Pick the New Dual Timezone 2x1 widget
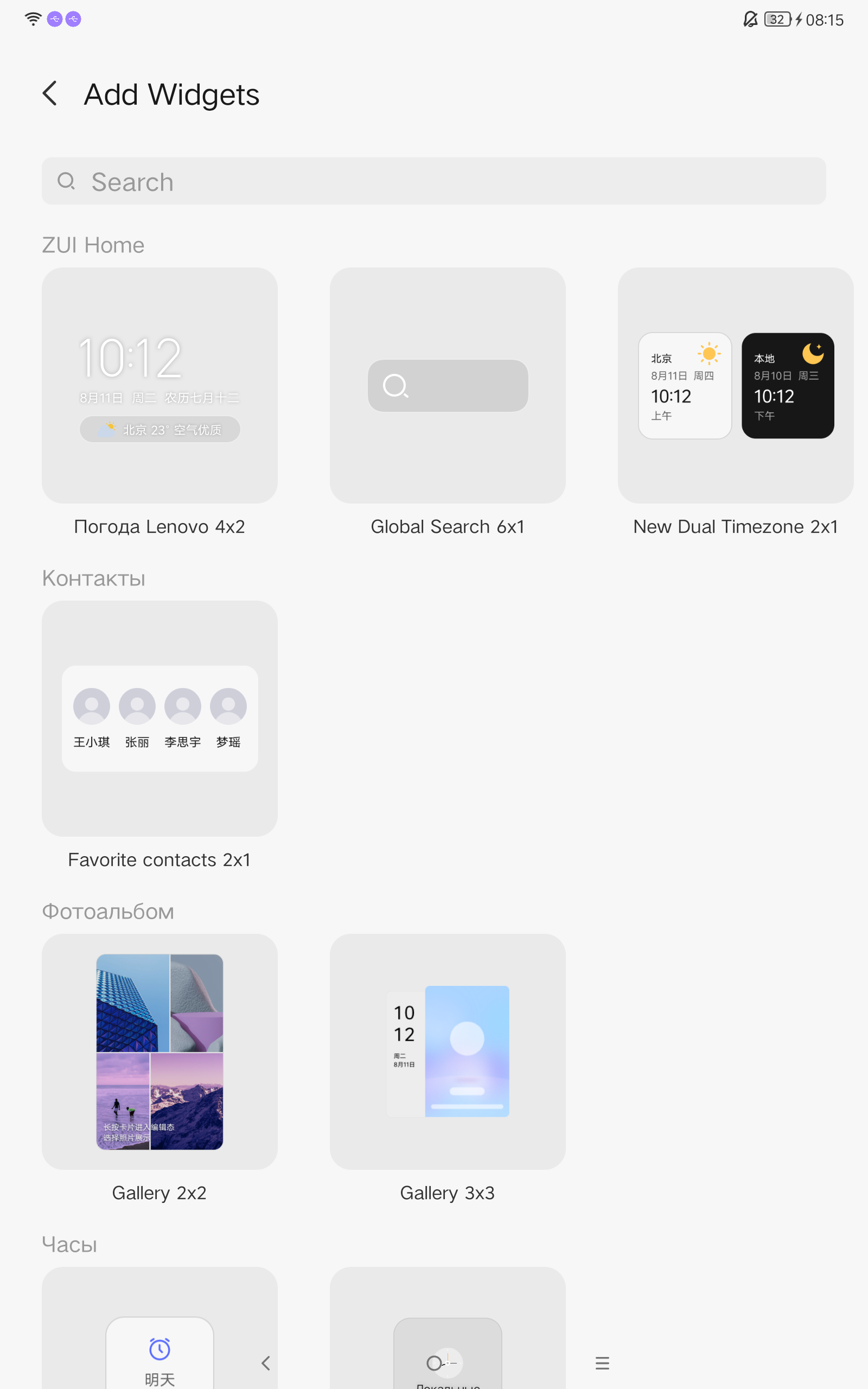Image resolution: width=868 pixels, height=1389 pixels. [x=736, y=385]
